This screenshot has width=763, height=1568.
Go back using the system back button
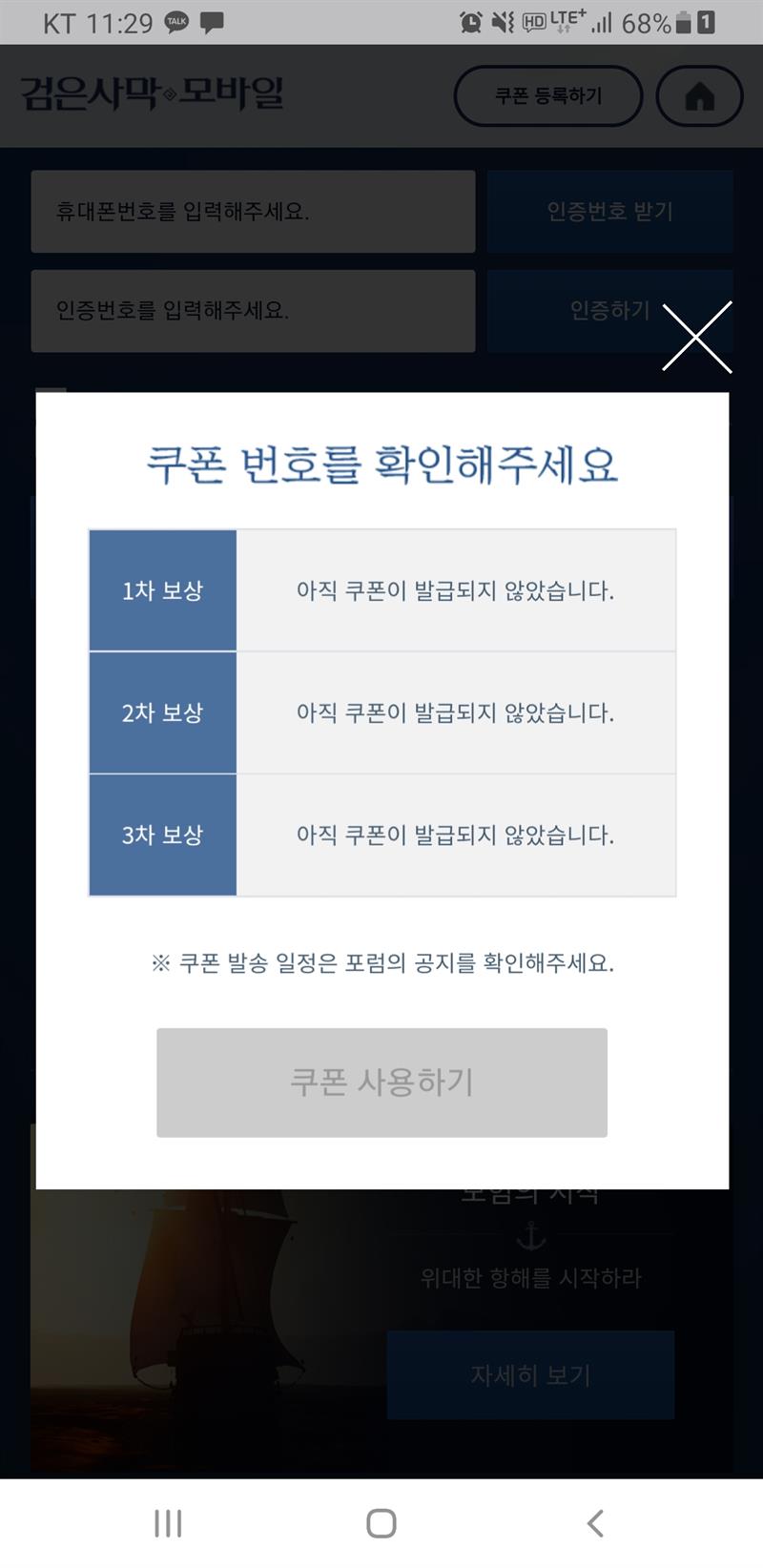click(x=595, y=1523)
